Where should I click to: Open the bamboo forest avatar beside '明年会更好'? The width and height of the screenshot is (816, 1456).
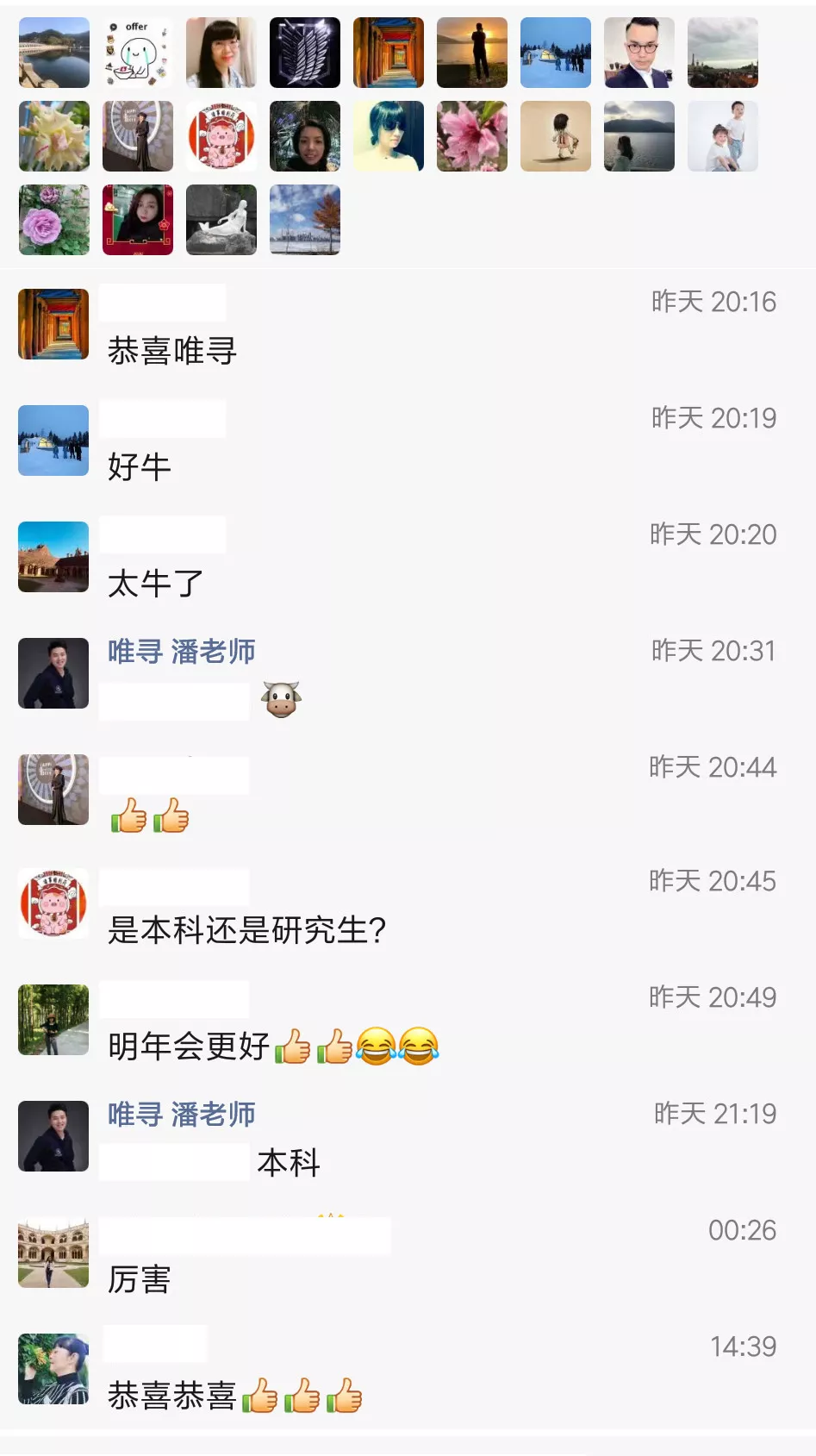point(53,1020)
